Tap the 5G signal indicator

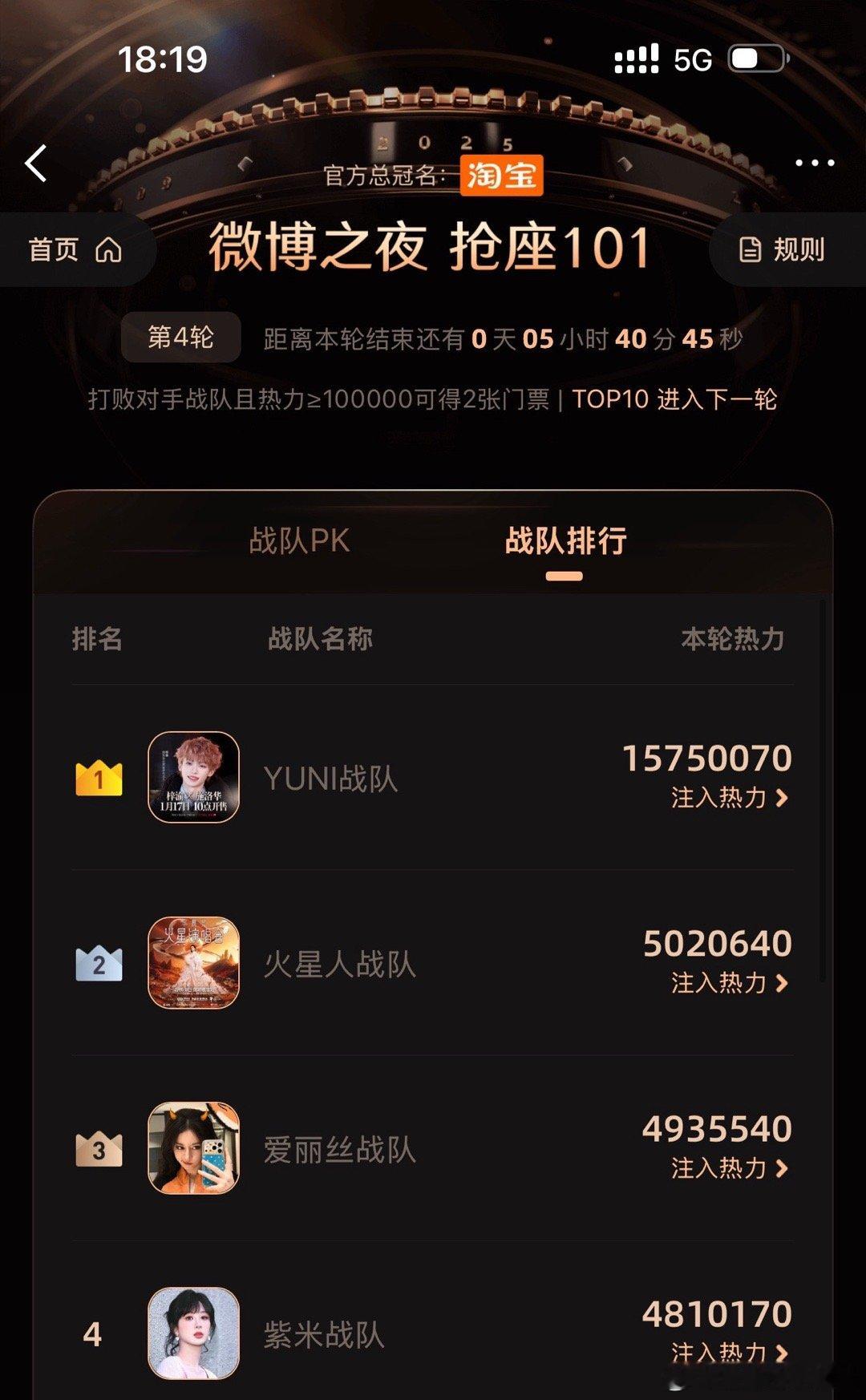(x=692, y=58)
